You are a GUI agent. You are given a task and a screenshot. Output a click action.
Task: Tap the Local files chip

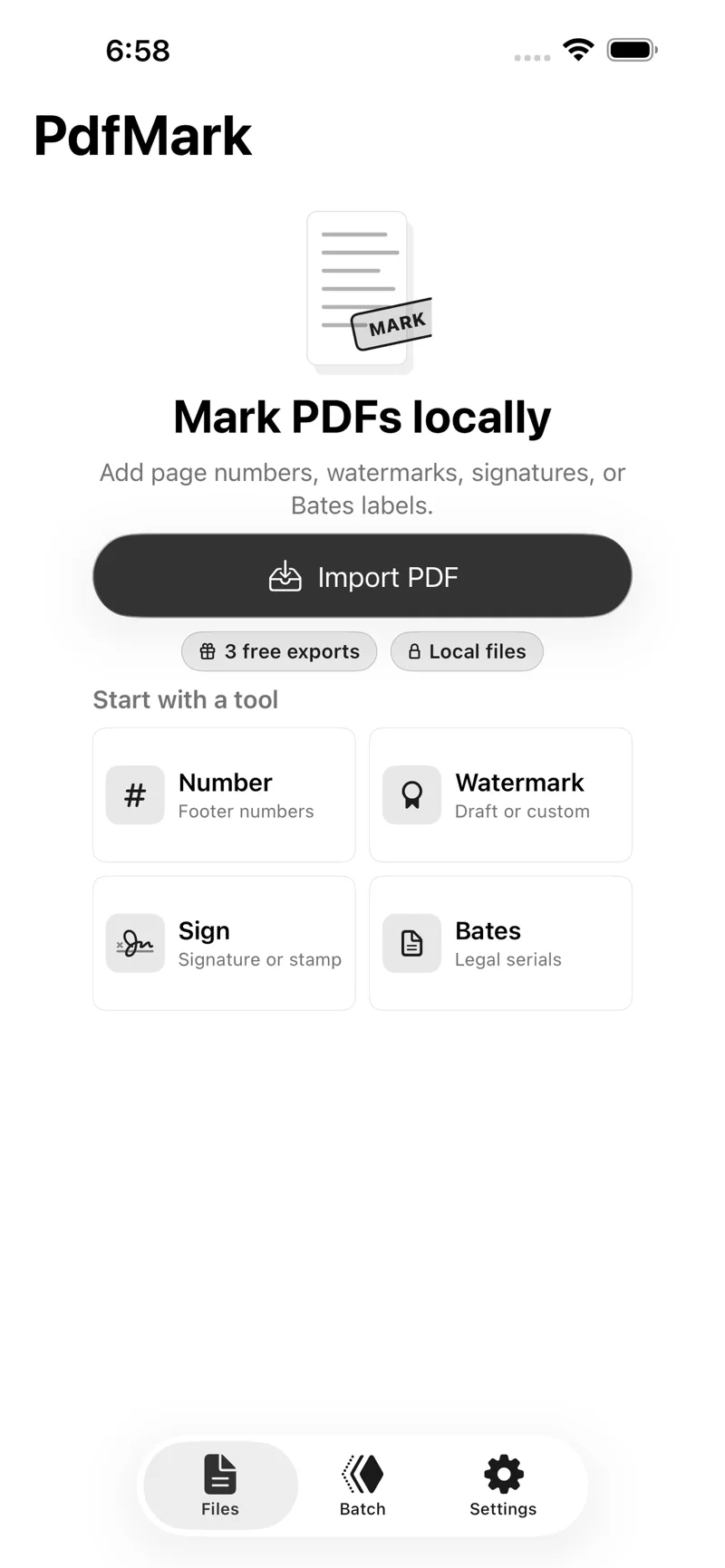tap(467, 651)
